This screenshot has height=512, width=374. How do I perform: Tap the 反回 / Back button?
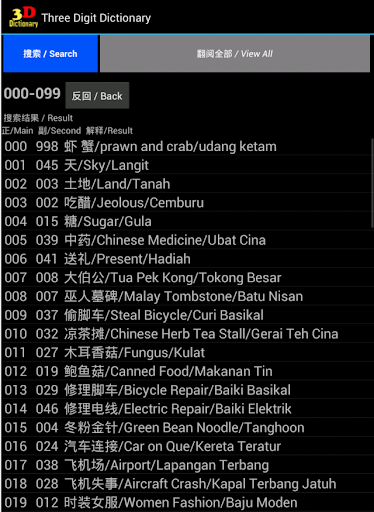[97, 96]
